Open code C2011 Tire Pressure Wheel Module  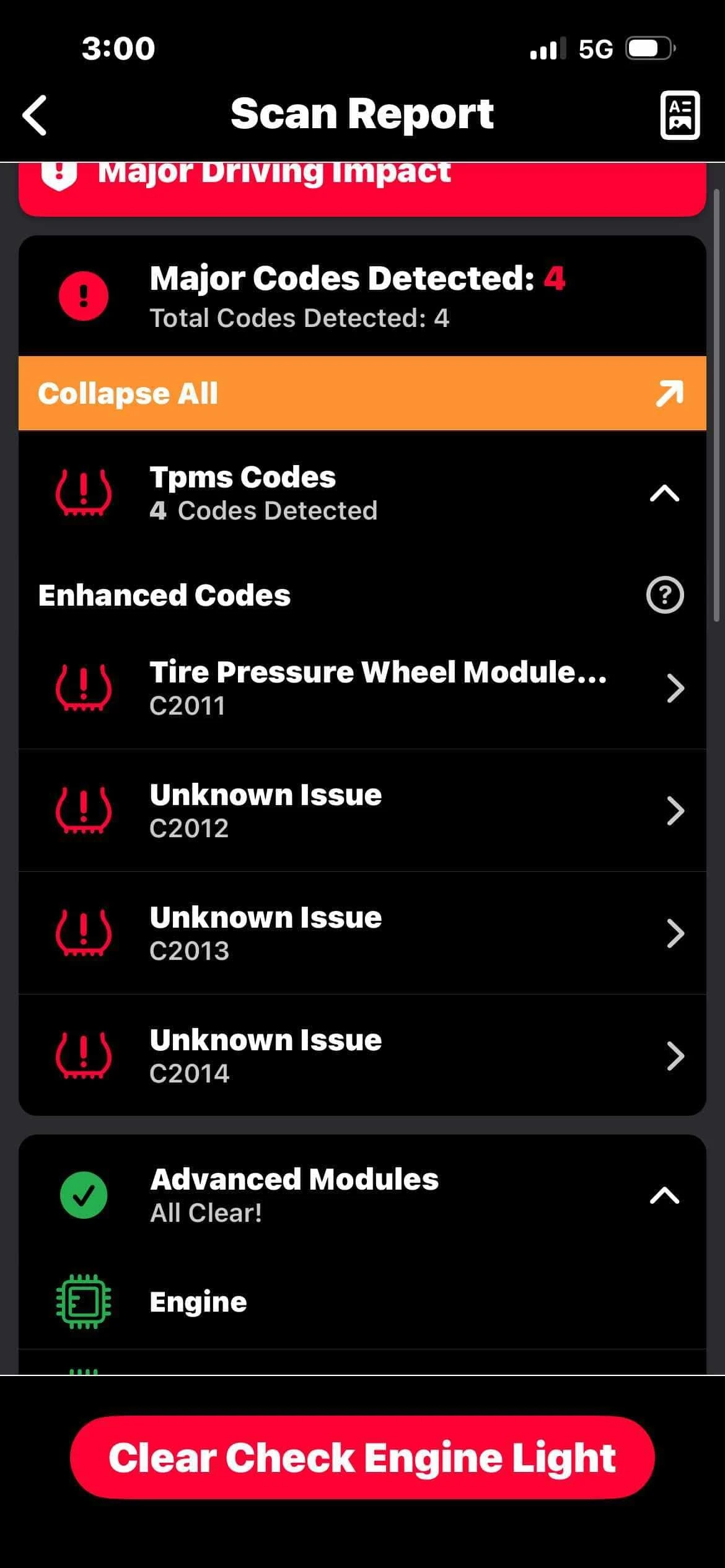click(x=362, y=687)
